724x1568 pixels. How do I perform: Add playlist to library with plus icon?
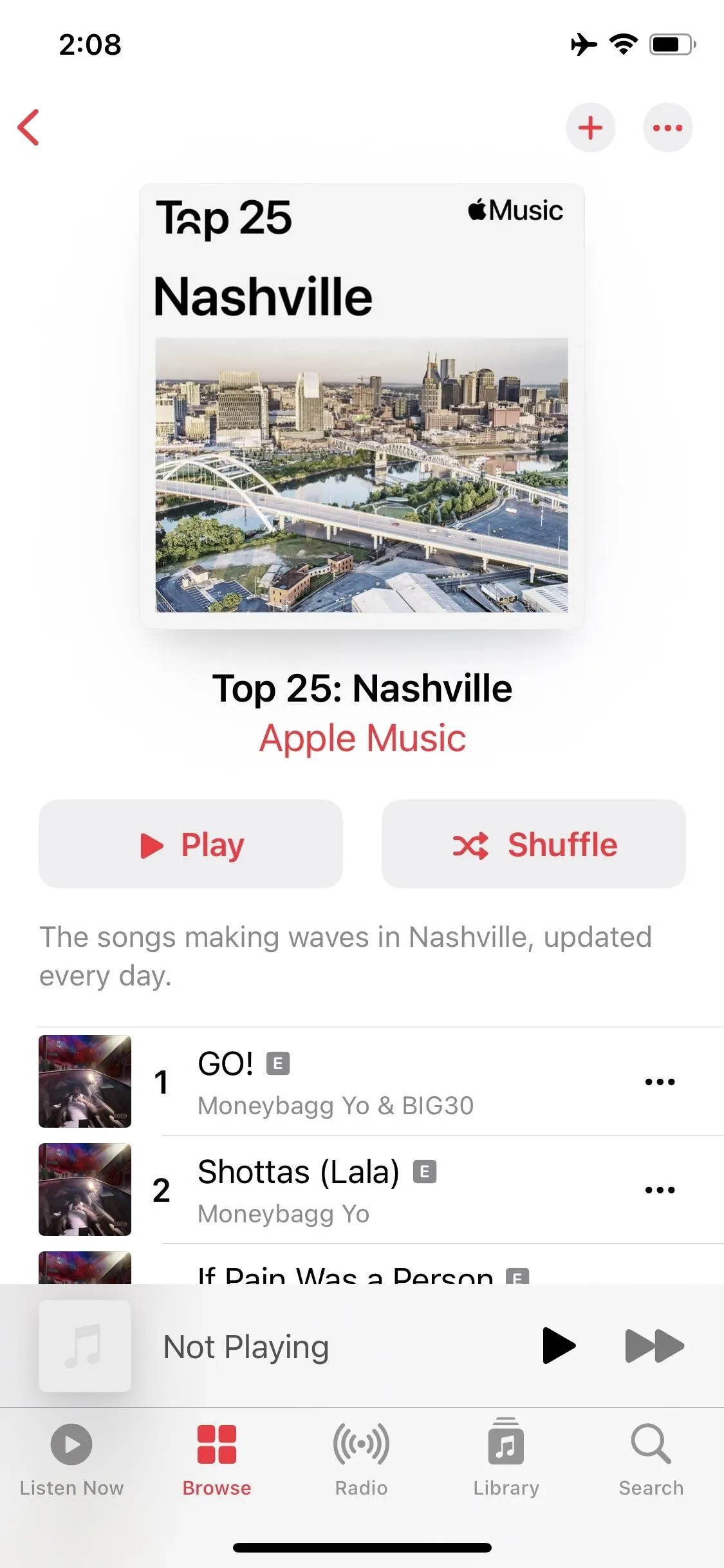[x=590, y=127]
